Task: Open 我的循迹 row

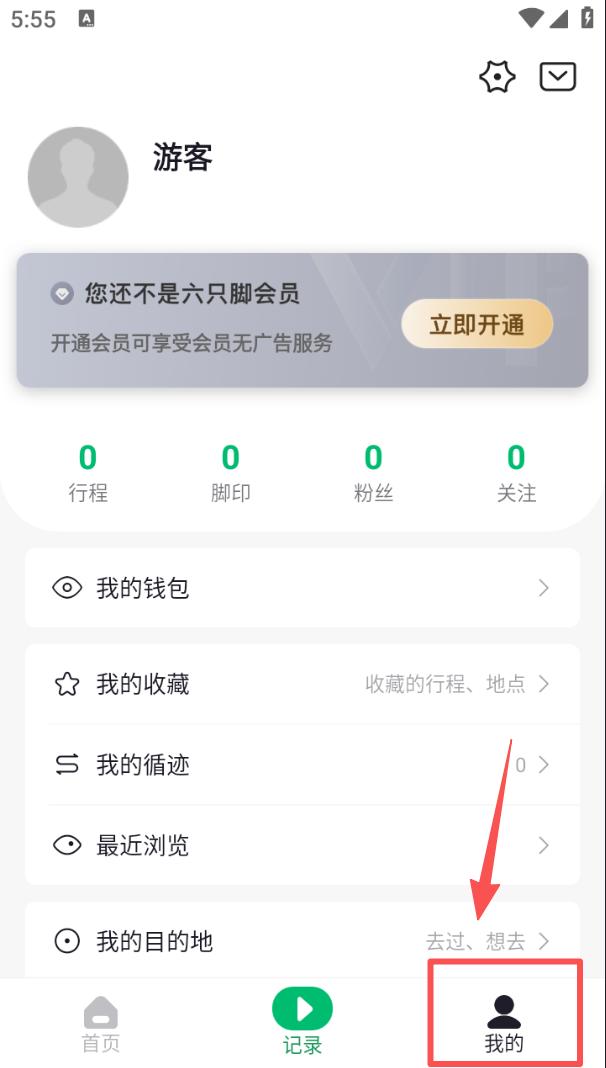Action: coord(302,765)
